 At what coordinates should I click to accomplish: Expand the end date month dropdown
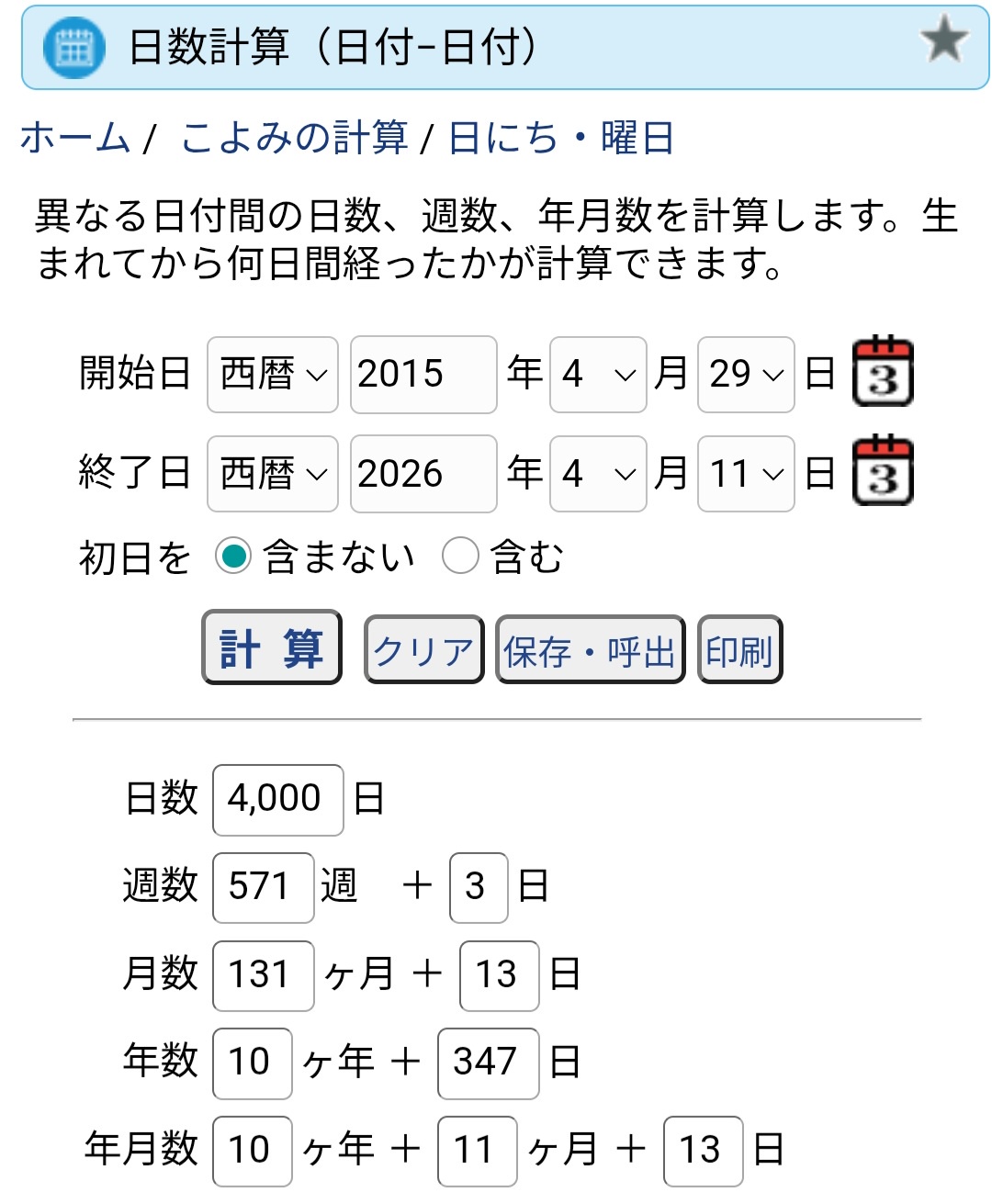pos(598,474)
